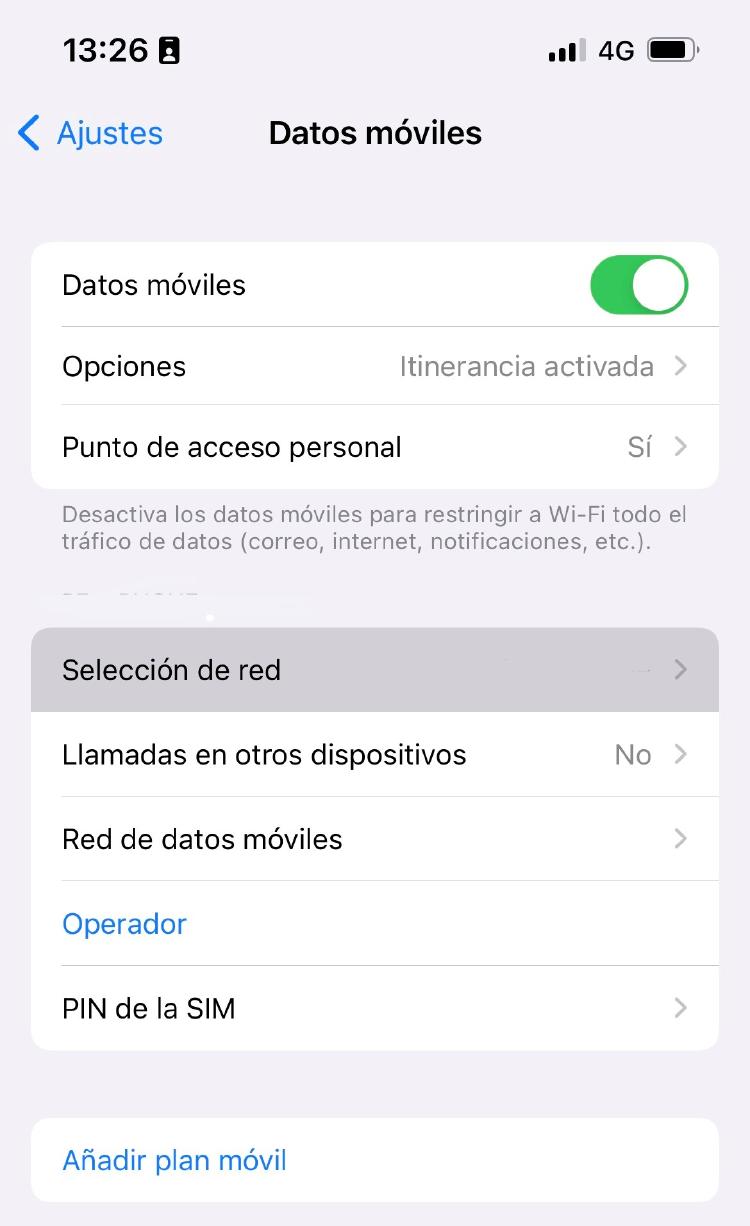This screenshot has width=750, height=1226.
Task: Tap Añadir plan móvil
Action: [174, 1159]
